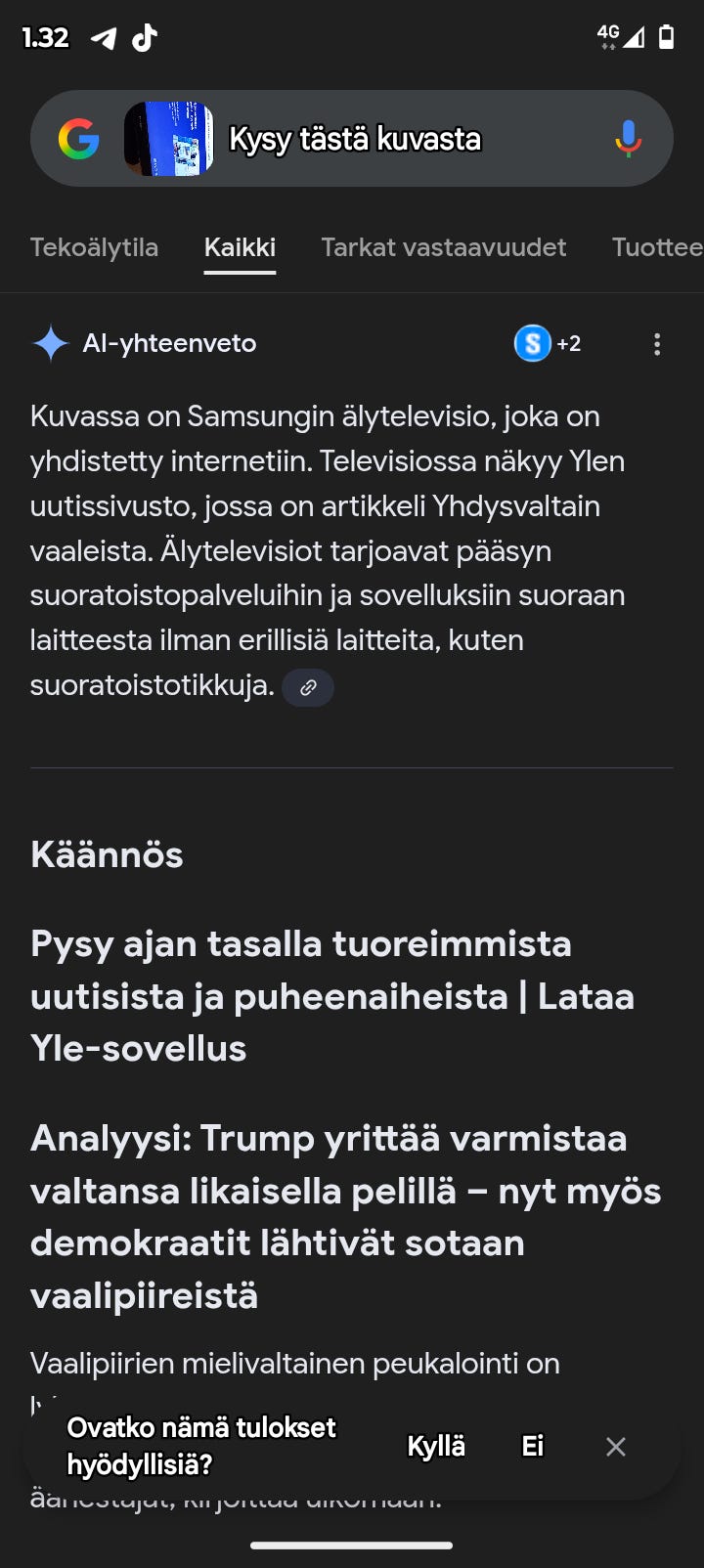Tap the S source badge next to +2
The width and height of the screenshot is (704, 1568).
tap(531, 343)
